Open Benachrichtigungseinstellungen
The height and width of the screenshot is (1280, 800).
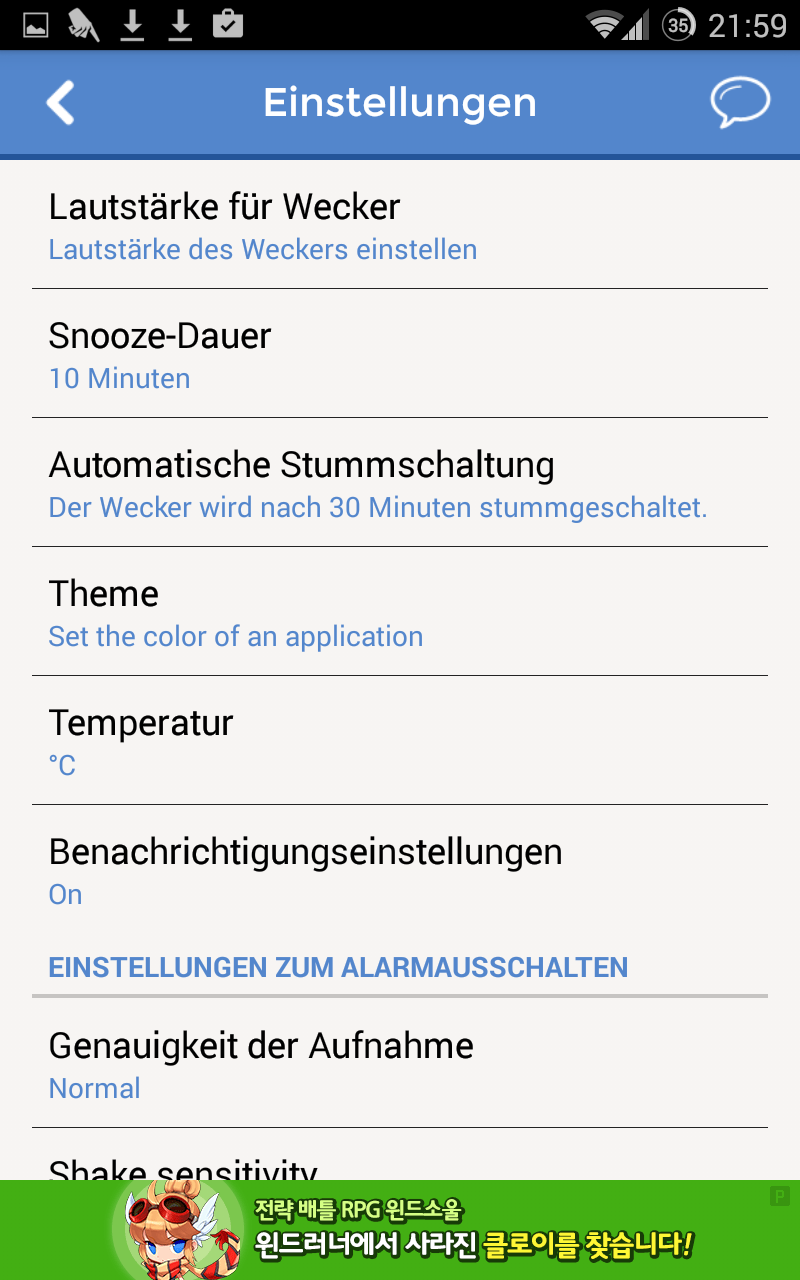pos(400,871)
